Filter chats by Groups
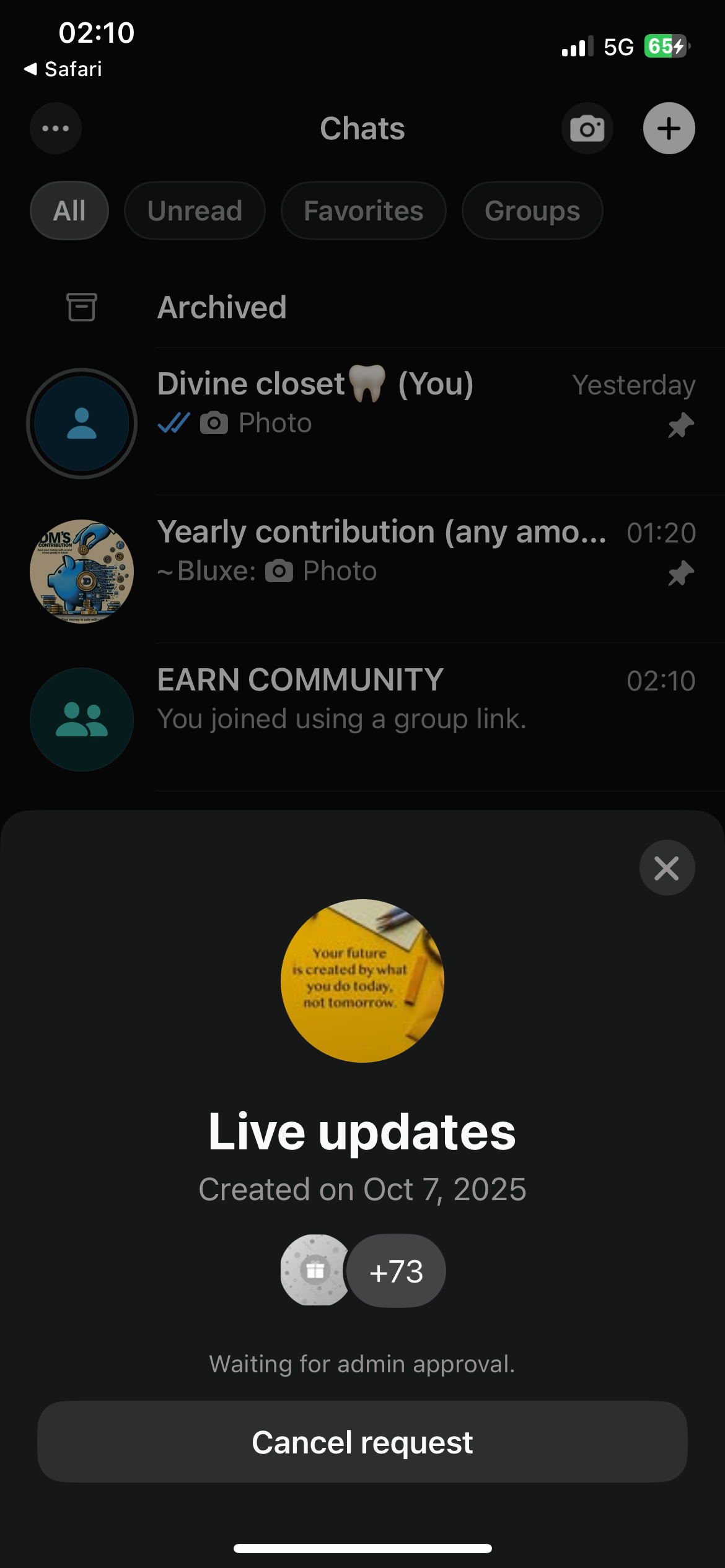This screenshot has width=725, height=1568. [x=532, y=211]
